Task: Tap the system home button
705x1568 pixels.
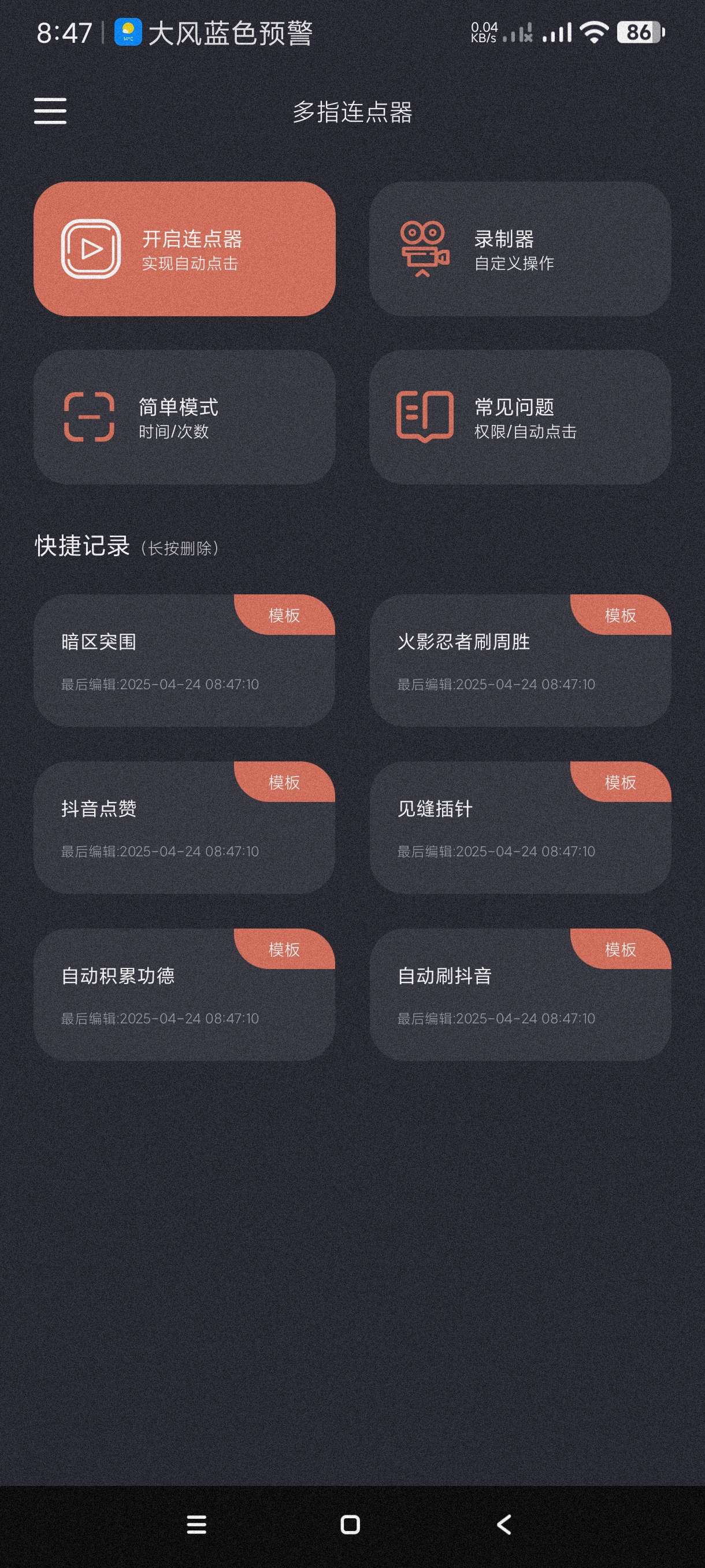Action: [350, 1524]
